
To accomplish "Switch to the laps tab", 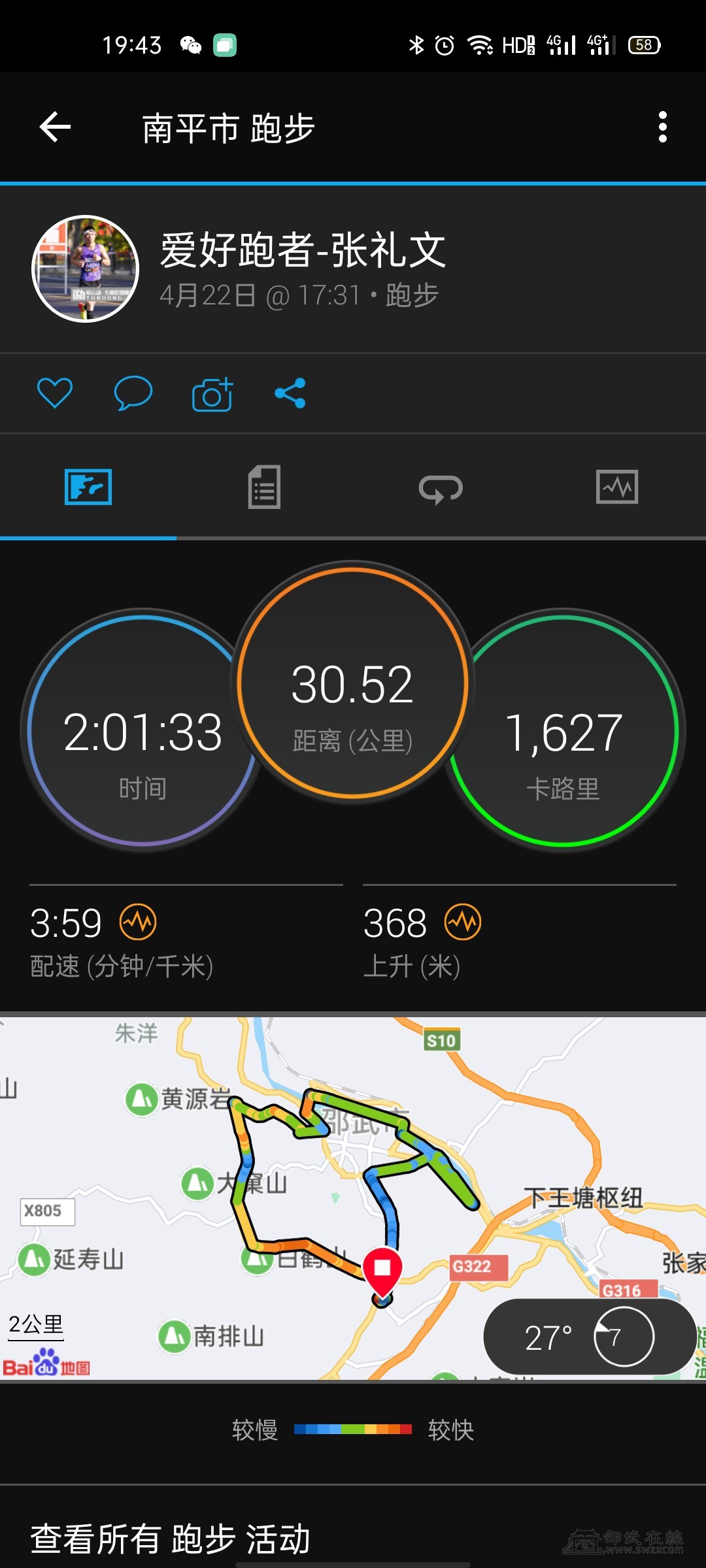I will (441, 488).
